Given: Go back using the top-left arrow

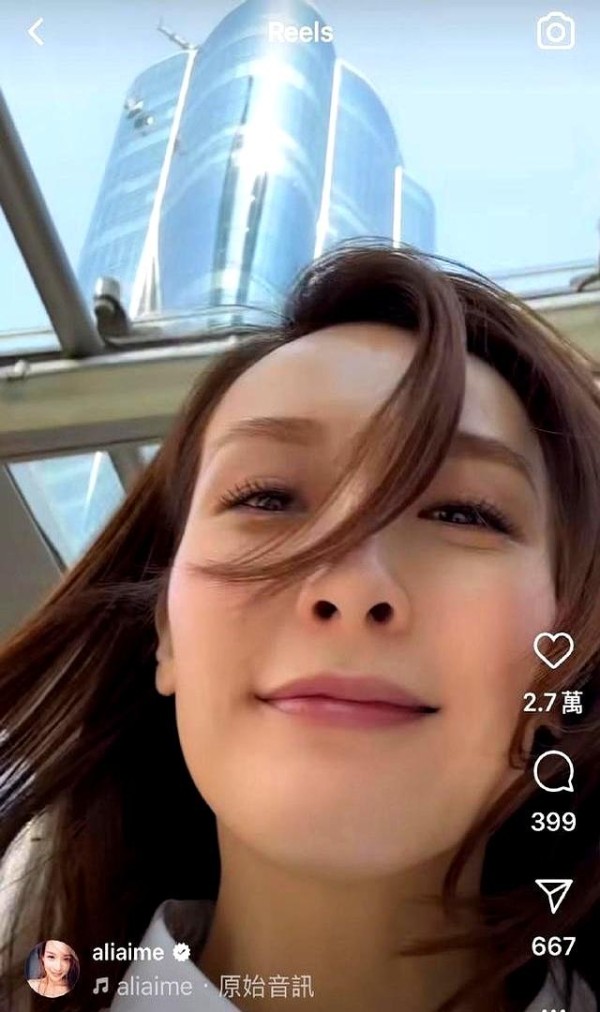Looking at the screenshot, I should pos(36,32).
